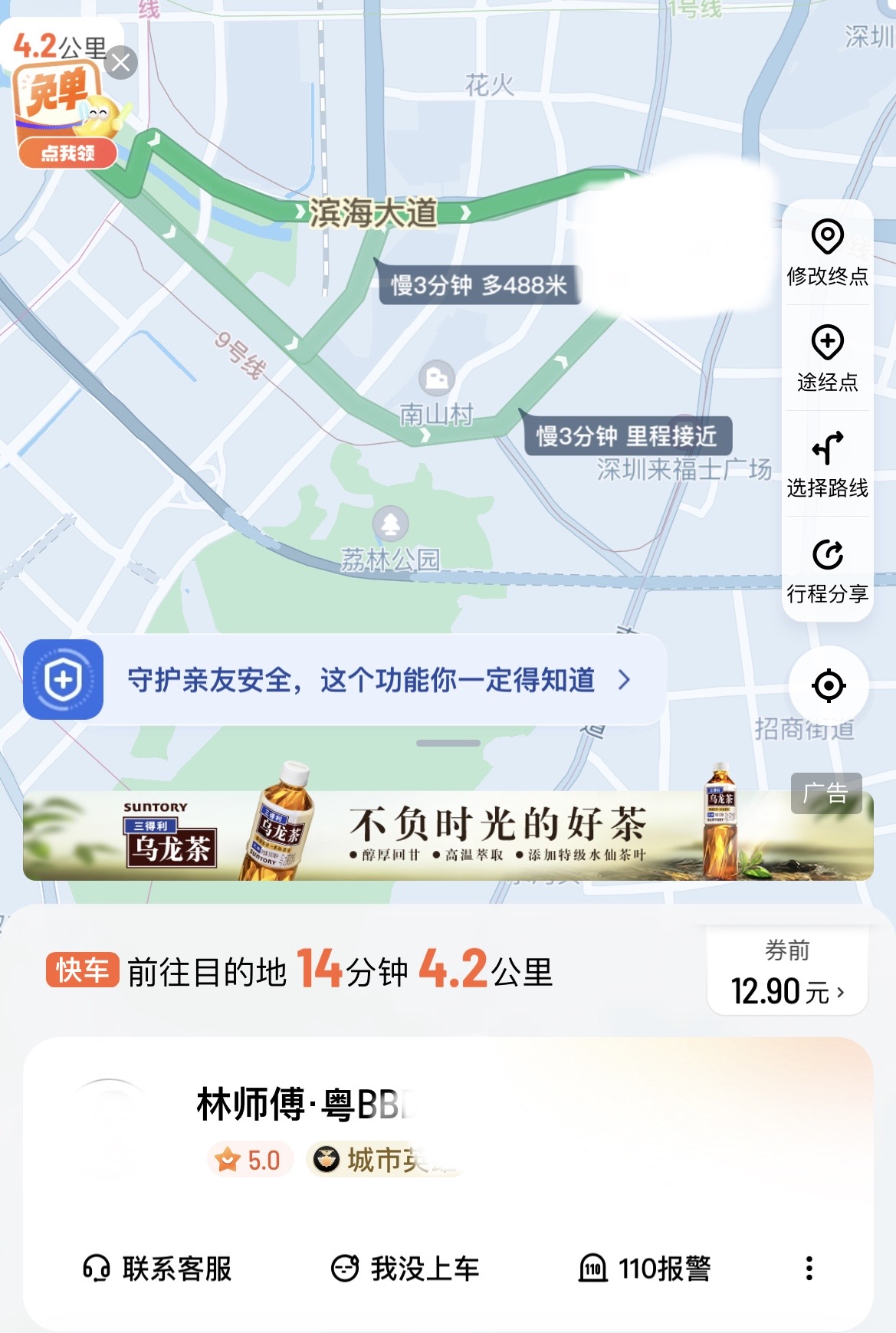Tap 110报警 to call the police
Screen dimensions: 896x1333
coord(645,1269)
